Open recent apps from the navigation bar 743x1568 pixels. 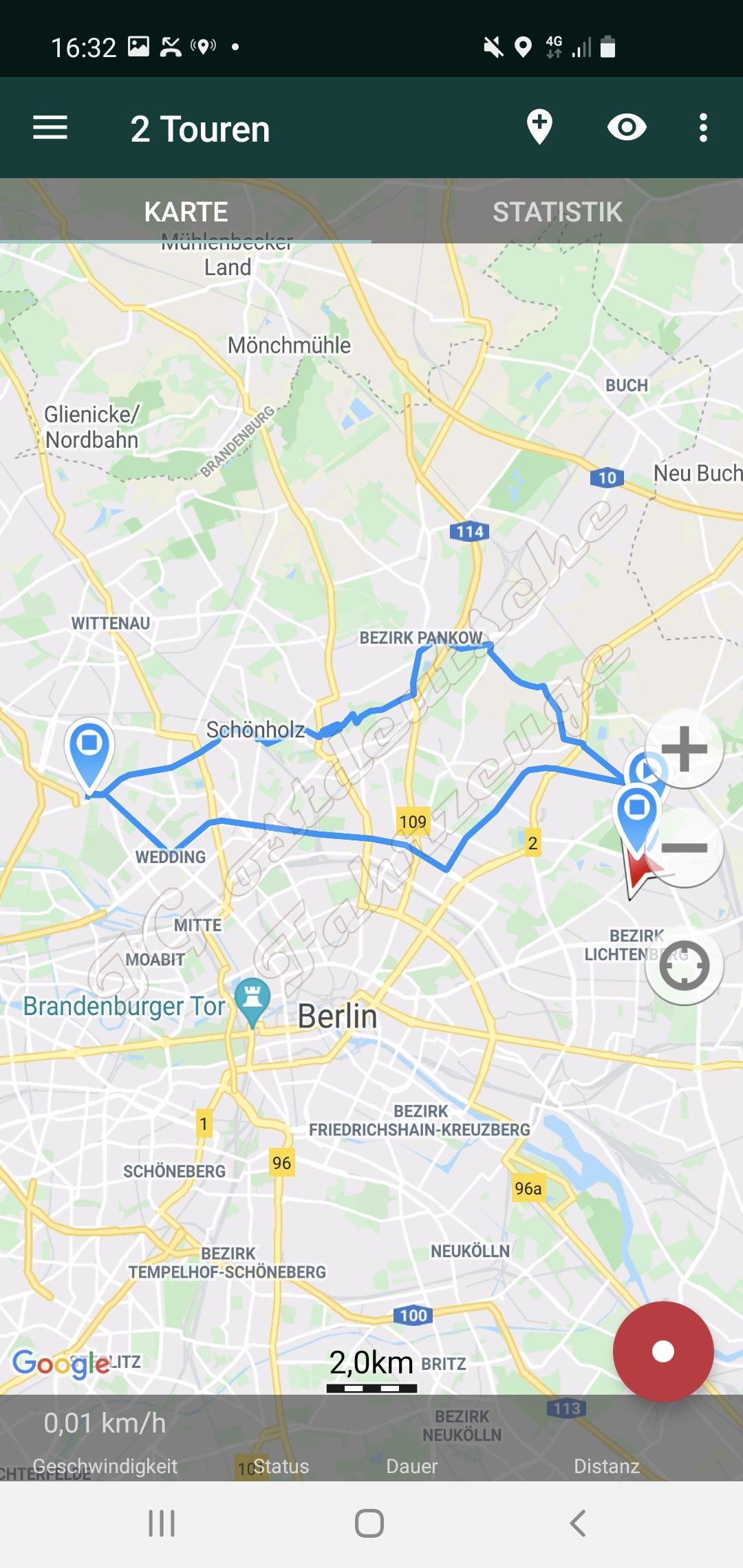click(162, 1523)
